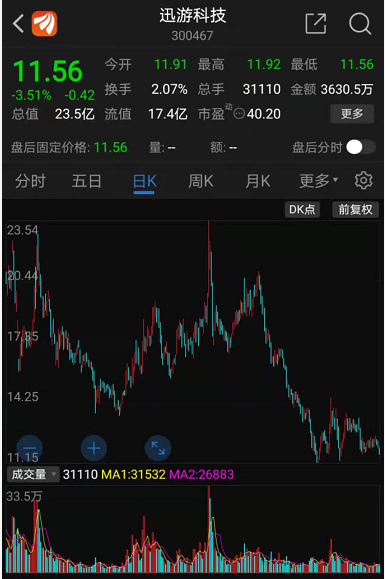The width and height of the screenshot is (385, 579).
Task: Open the 成交量 indicator dropdown
Action: (33, 474)
